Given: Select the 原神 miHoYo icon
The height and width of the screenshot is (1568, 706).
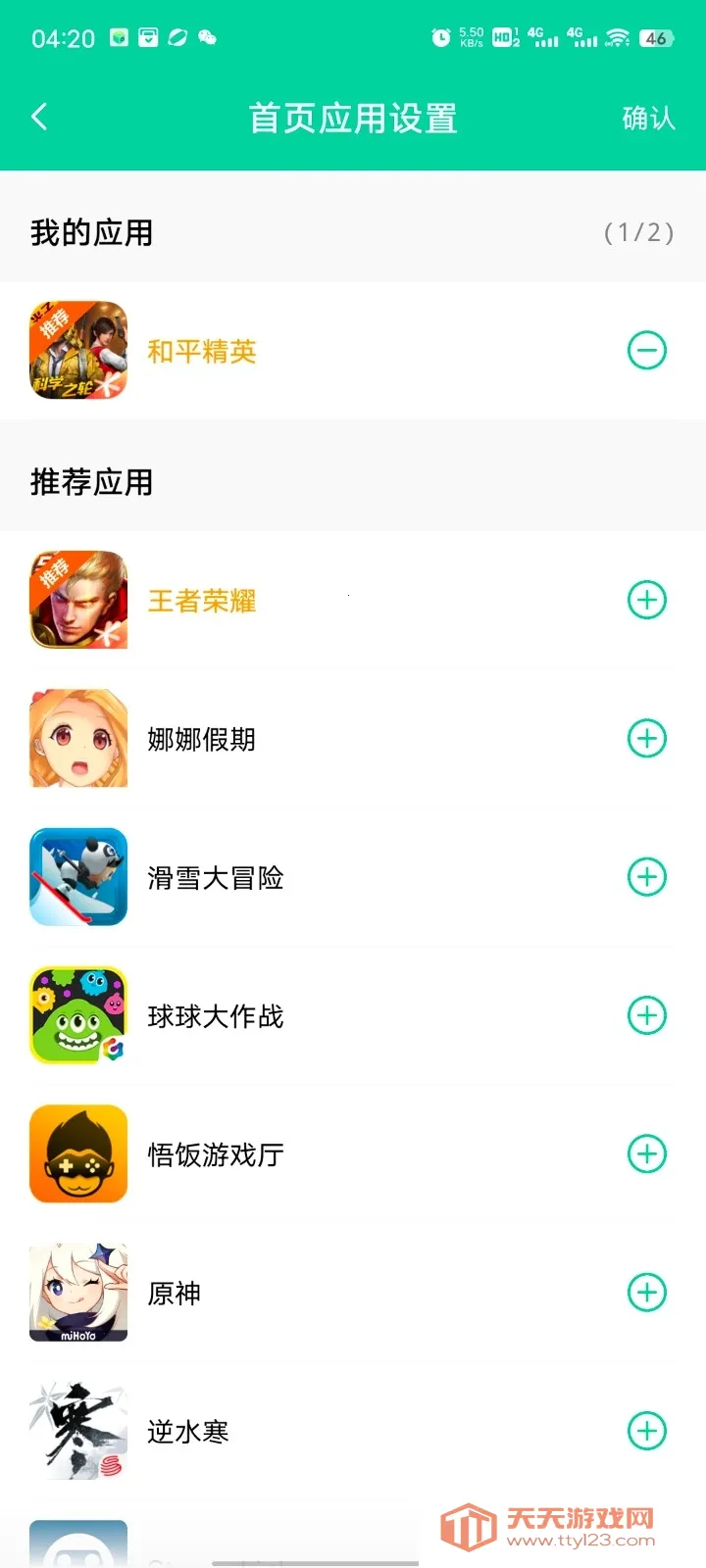Looking at the screenshot, I should click(x=78, y=1293).
